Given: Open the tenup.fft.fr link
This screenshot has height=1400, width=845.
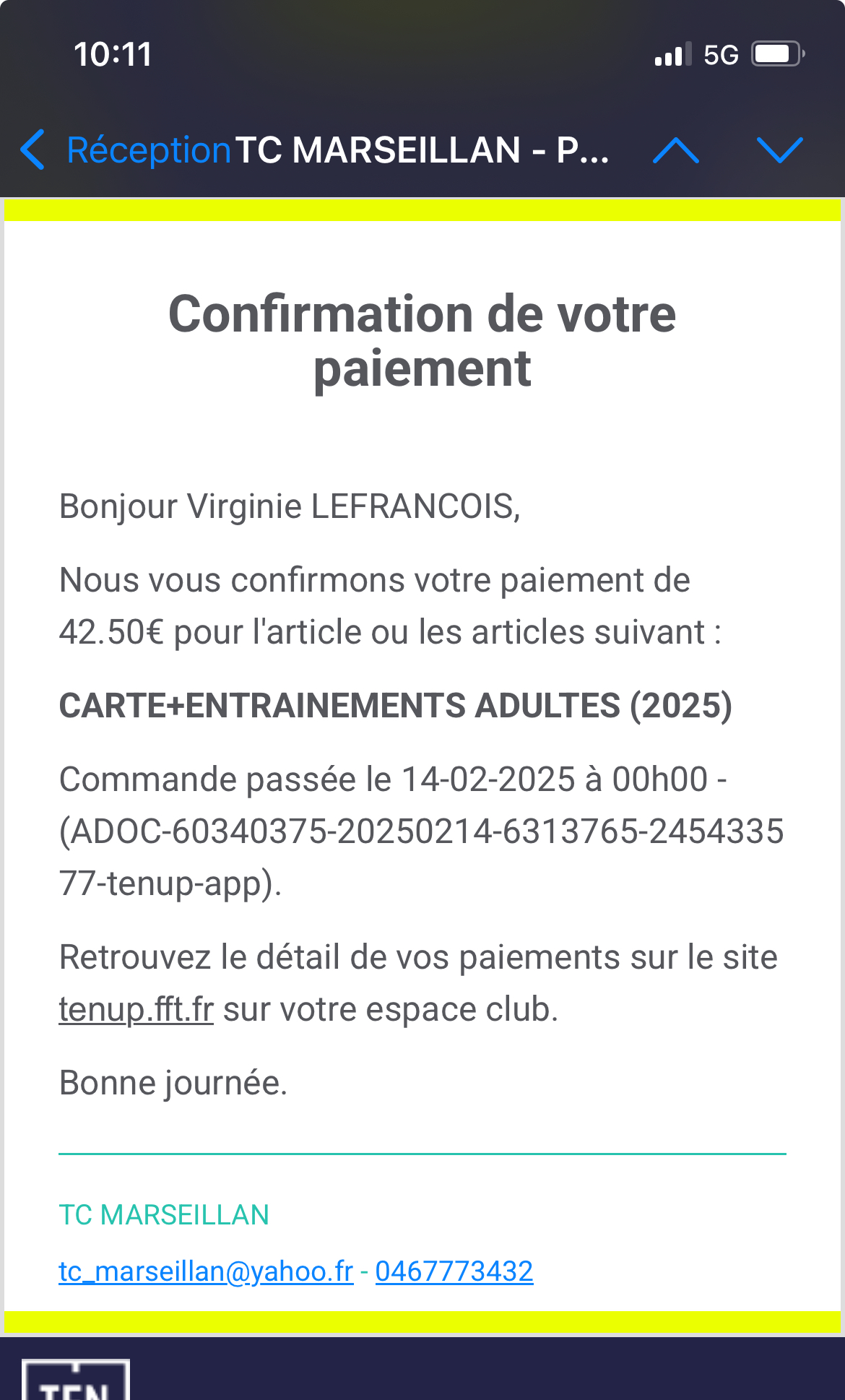Looking at the screenshot, I should point(136,1009).
